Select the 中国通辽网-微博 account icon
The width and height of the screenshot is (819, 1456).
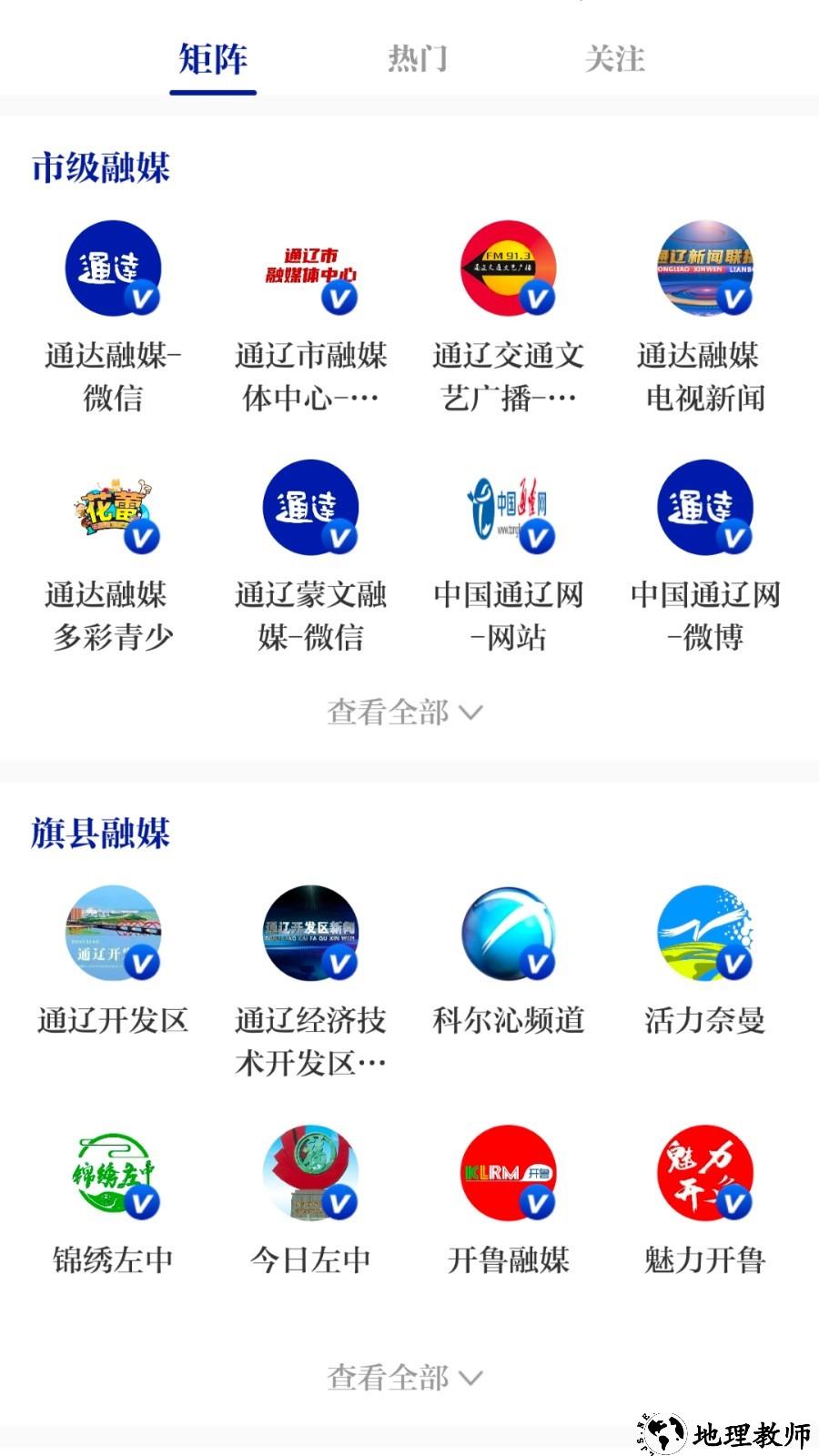[x=703, y=510]
